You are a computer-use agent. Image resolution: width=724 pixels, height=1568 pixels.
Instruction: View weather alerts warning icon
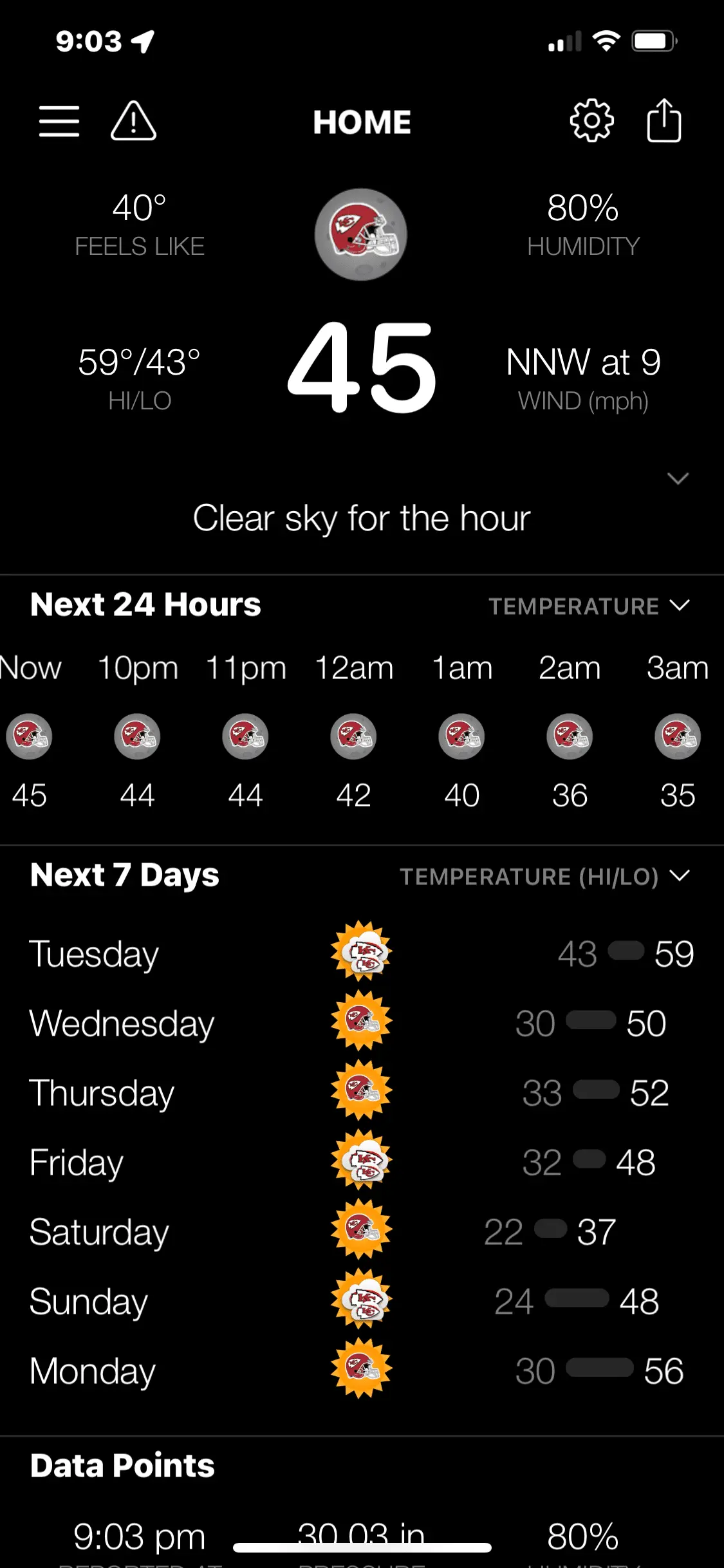point(133,121)
